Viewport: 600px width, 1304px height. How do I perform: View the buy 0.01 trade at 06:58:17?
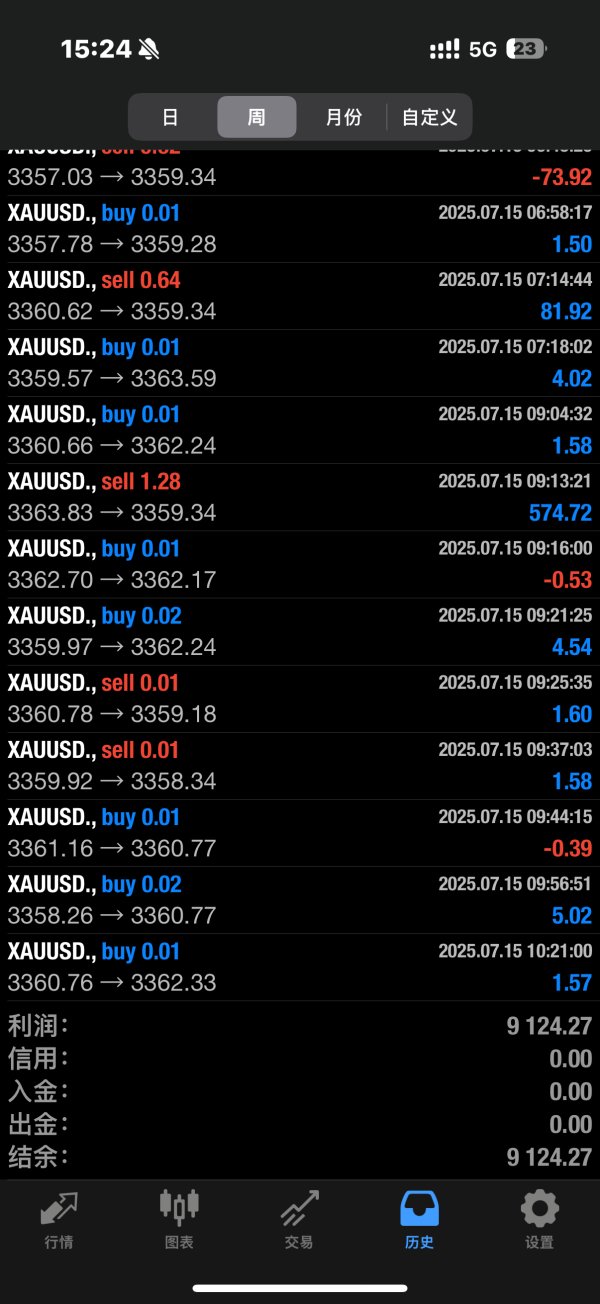[x=300, y=229]
